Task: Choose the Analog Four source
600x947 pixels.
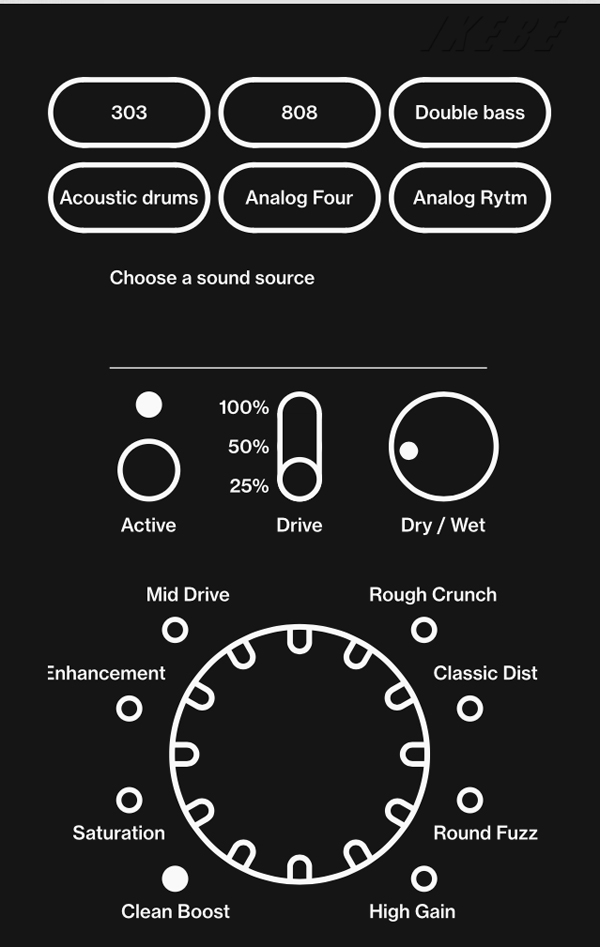Action: [299, 197]
